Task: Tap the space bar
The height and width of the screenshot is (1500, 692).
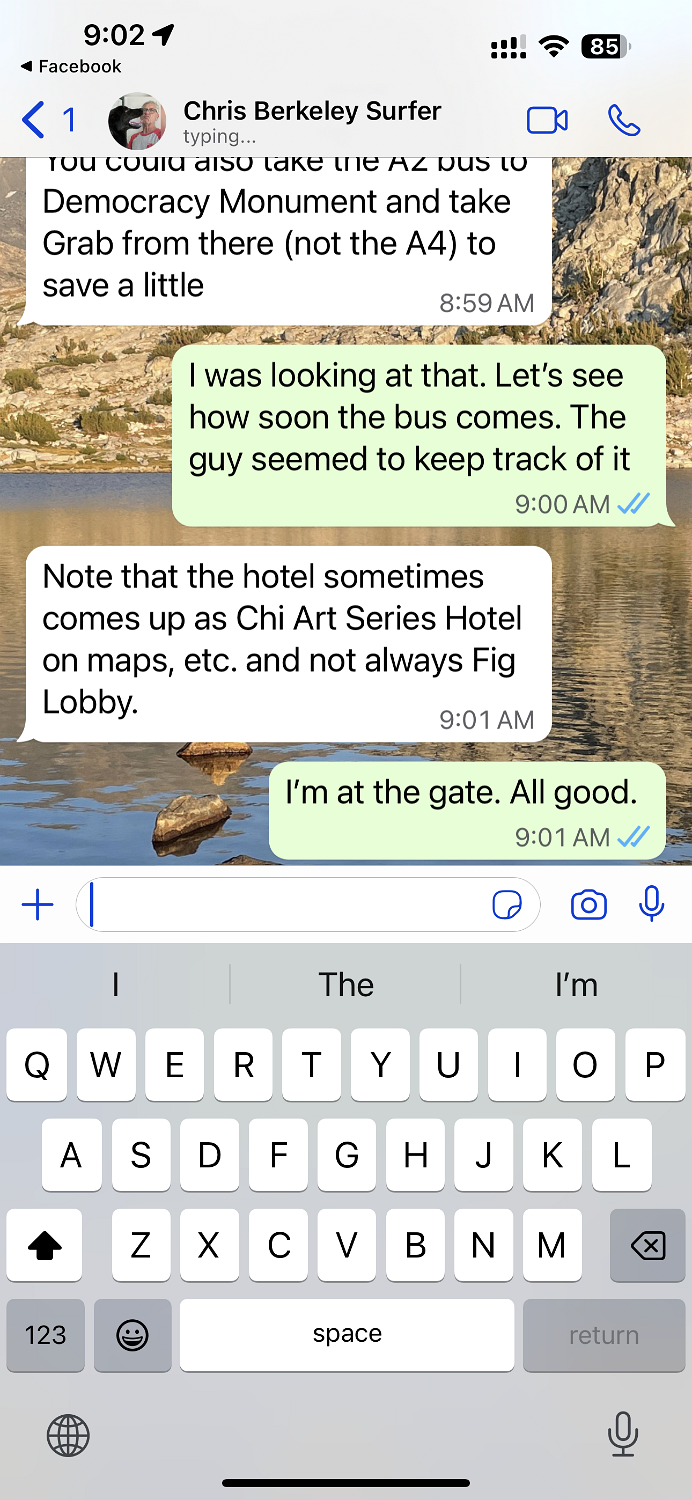Action: point(346,1334)
